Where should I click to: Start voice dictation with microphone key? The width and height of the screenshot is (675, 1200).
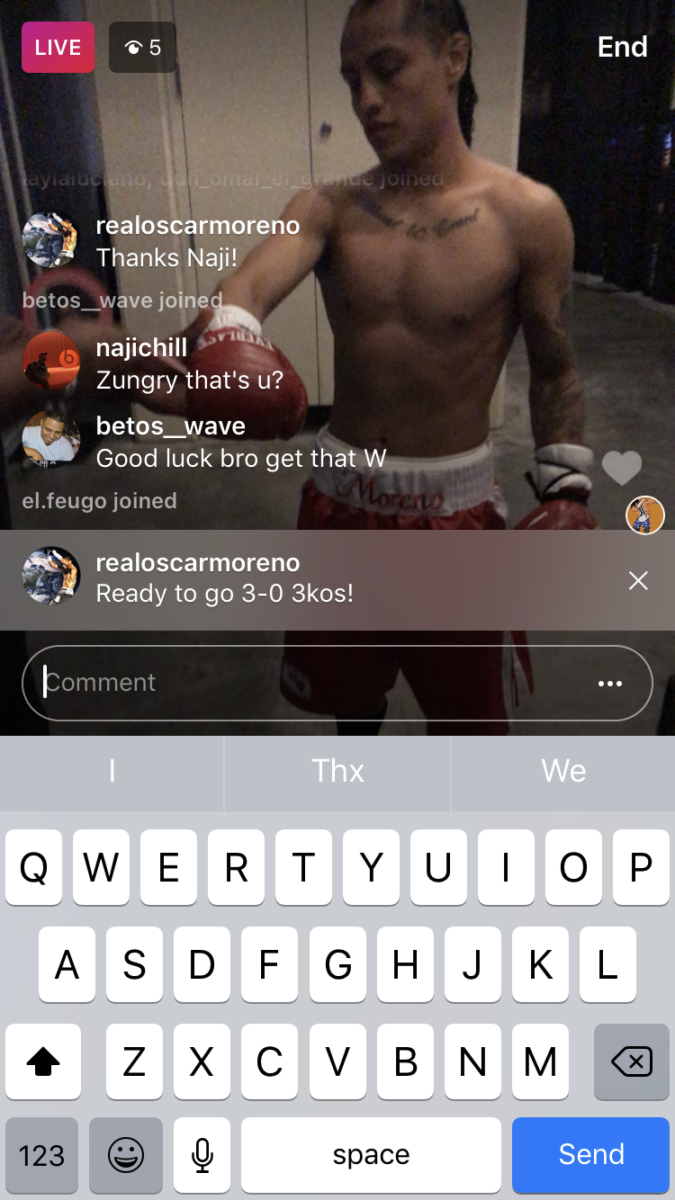pos(202,1155)
